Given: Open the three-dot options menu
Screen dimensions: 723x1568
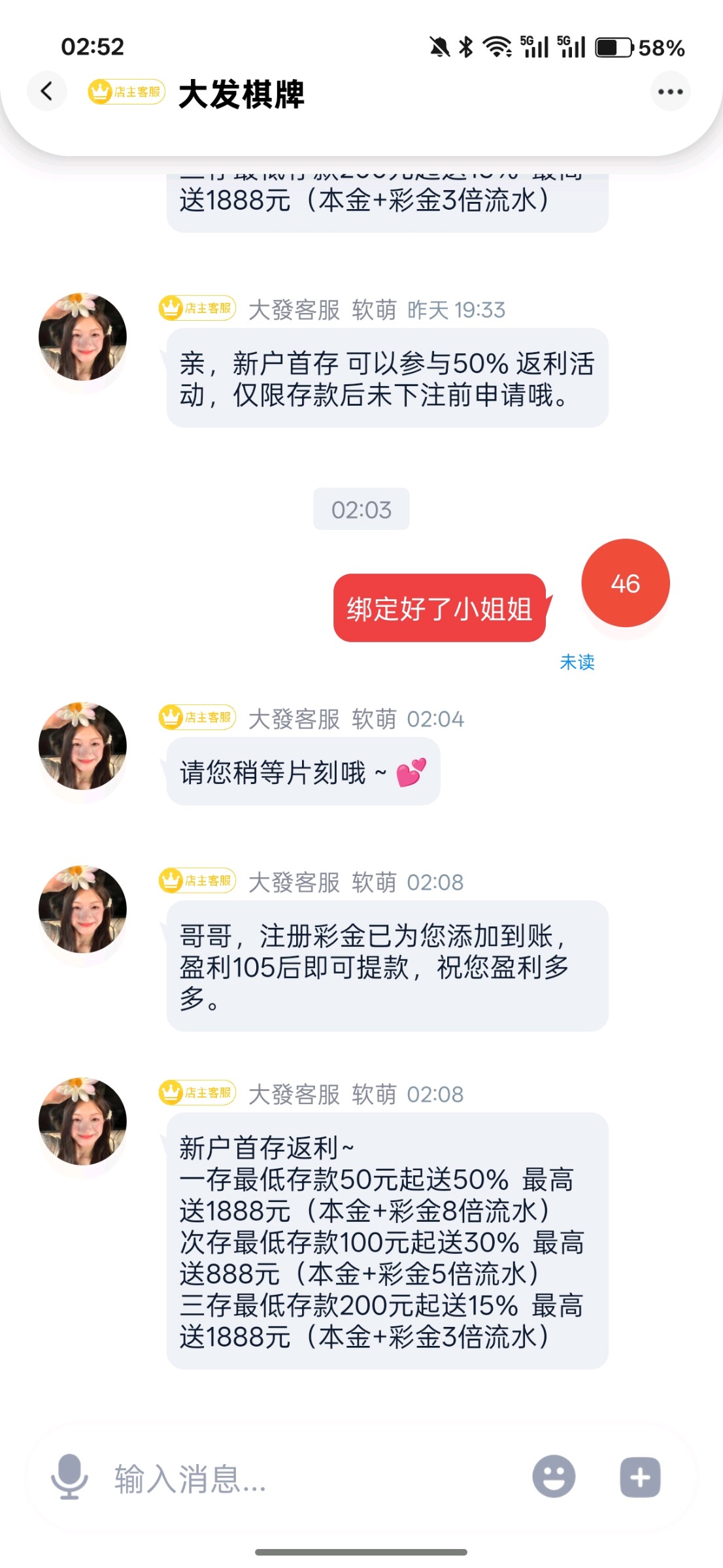Looking at the screenshot, I should pyautogui.click(x=671, y=91).
